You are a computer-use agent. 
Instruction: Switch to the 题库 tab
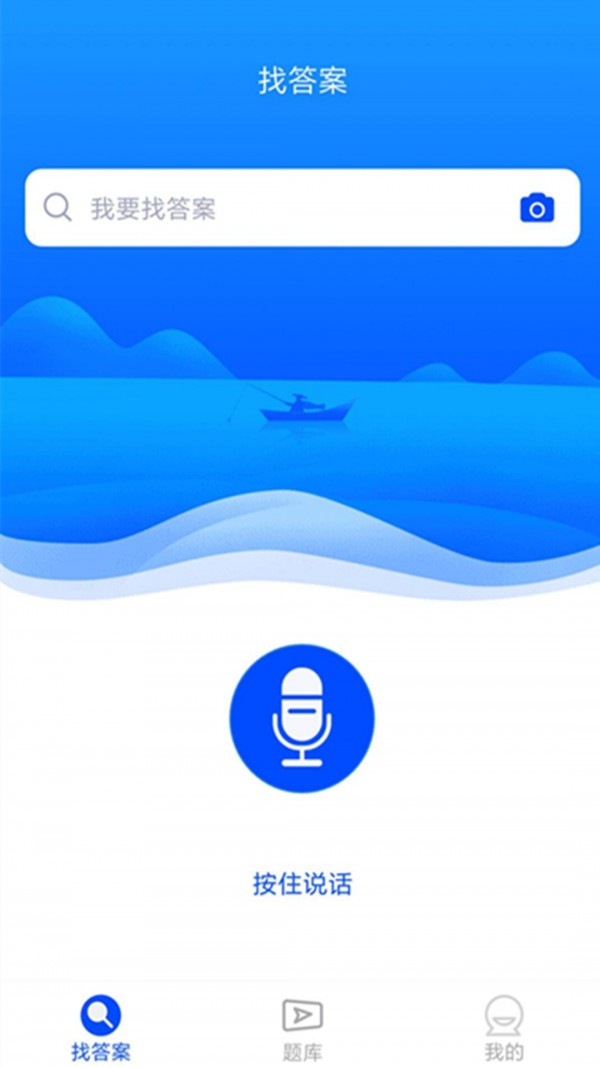[x=302, y=1027]
